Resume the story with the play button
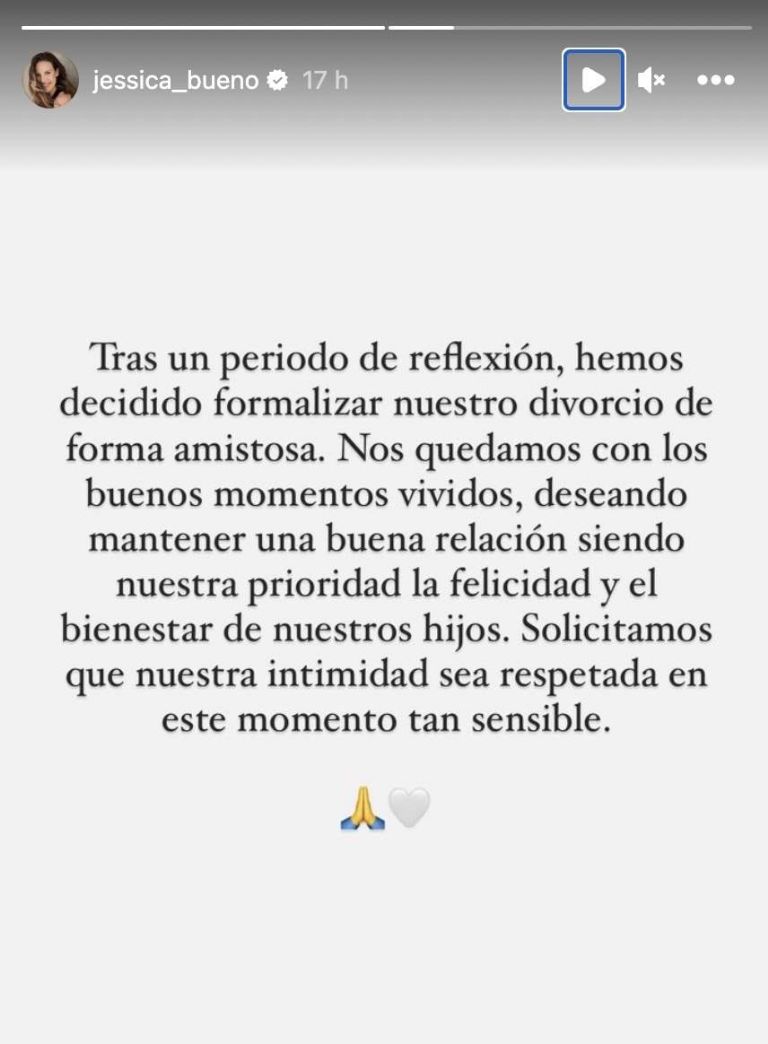768x1044 pixels. [x=594, y=80]
